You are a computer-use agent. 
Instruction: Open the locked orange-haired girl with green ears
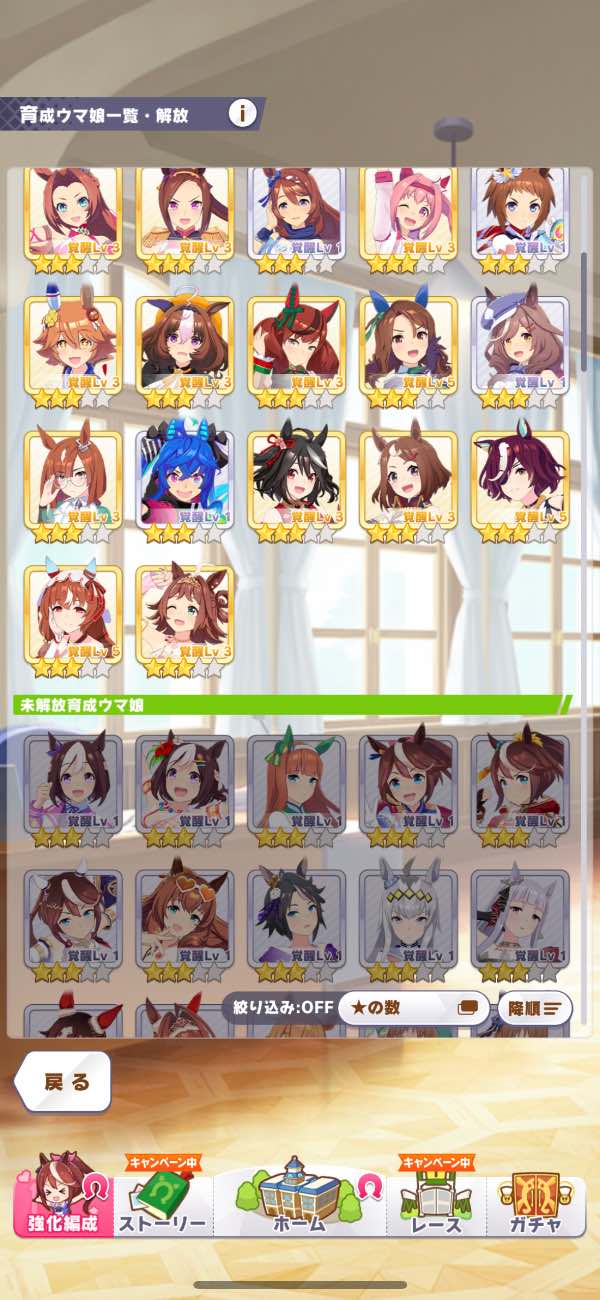(x=296, y=790)
